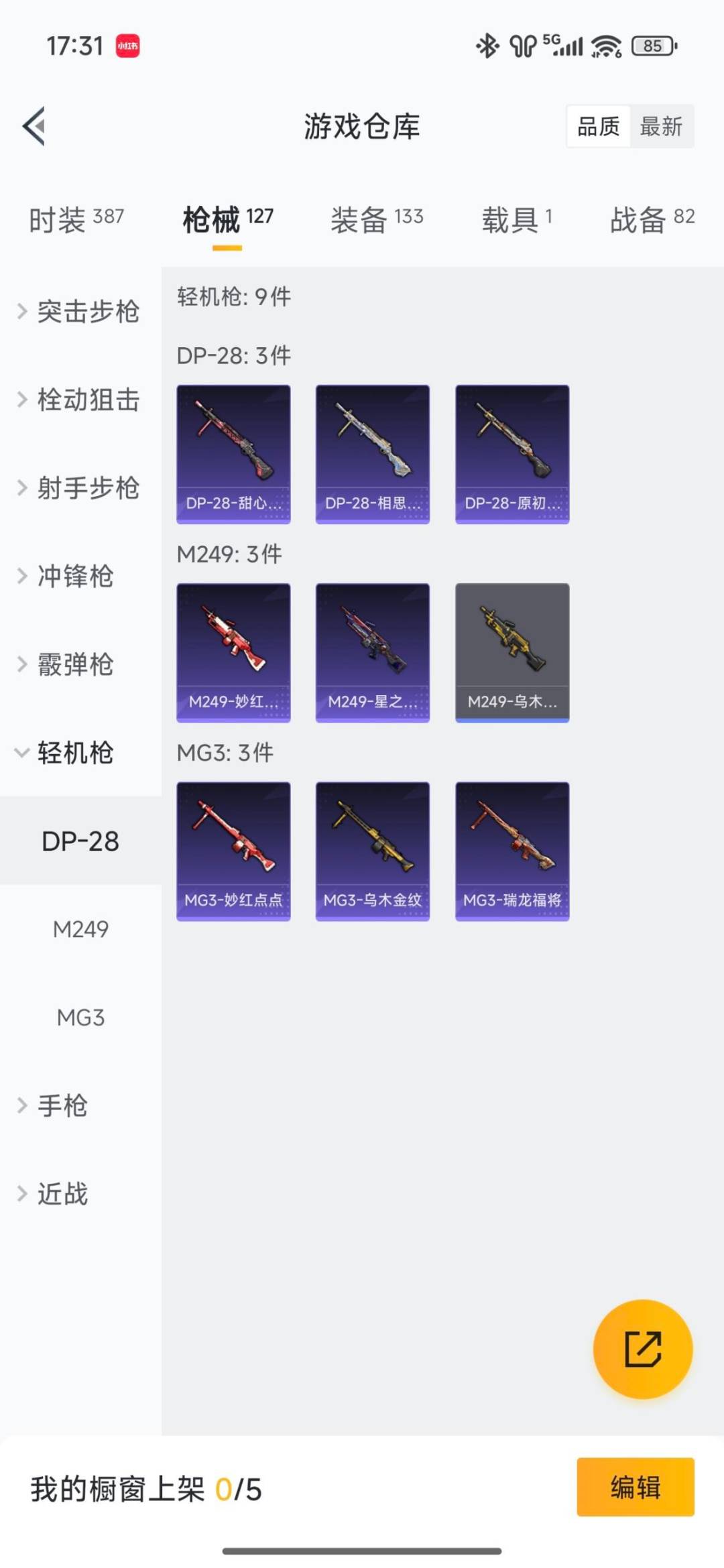Expand the 突击步枪 category
Image resolution: width=724 pixels, height=1568 pixels.
point(87,312)
